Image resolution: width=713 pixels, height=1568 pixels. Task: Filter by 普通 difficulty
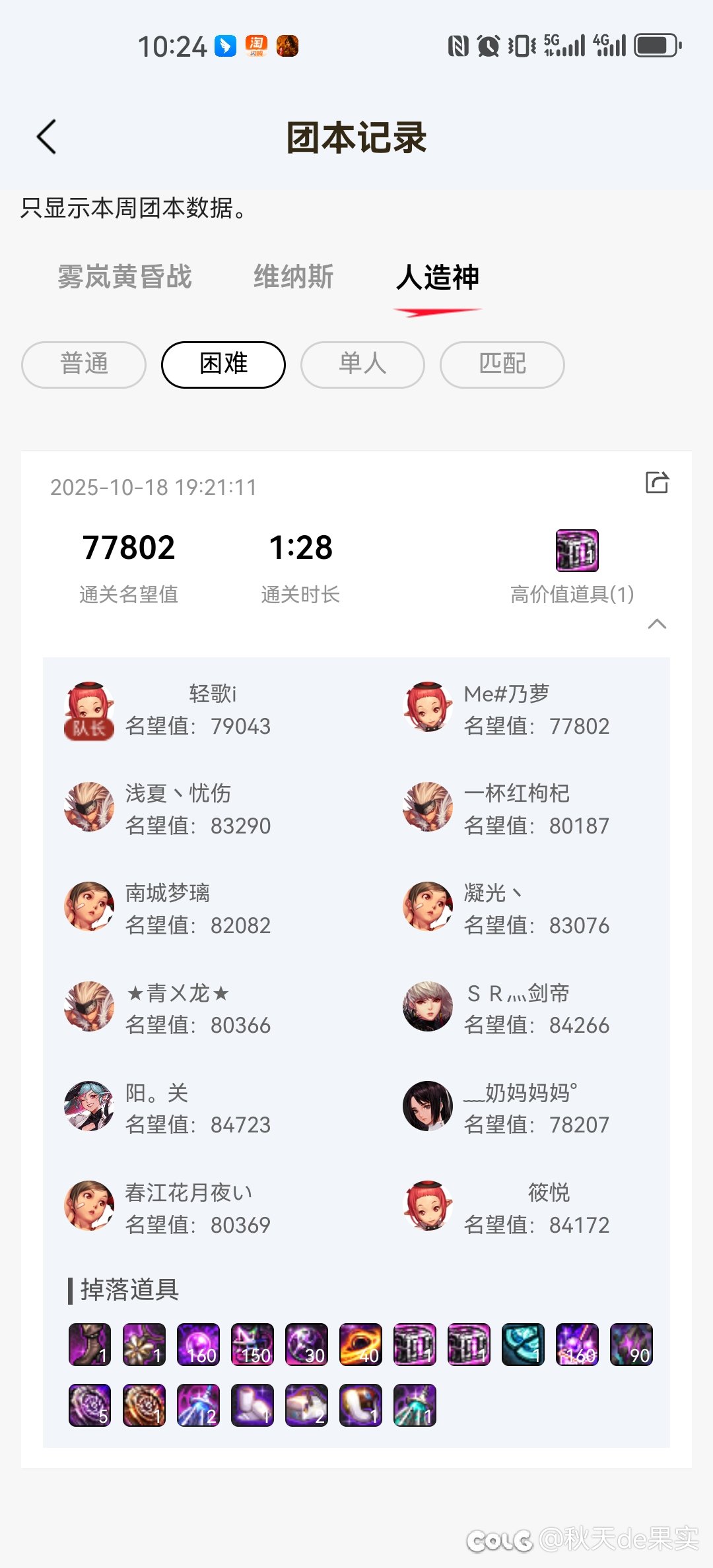pos(84,364)
